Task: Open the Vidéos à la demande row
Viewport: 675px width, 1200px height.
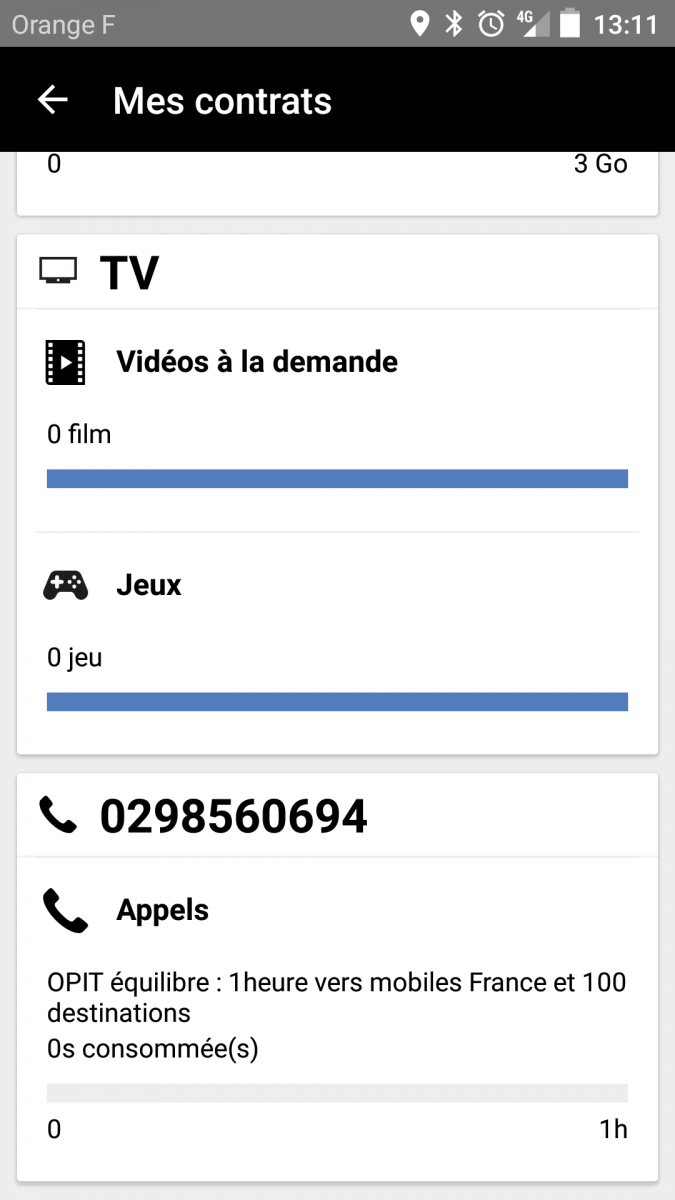Action: click(337, 420)
